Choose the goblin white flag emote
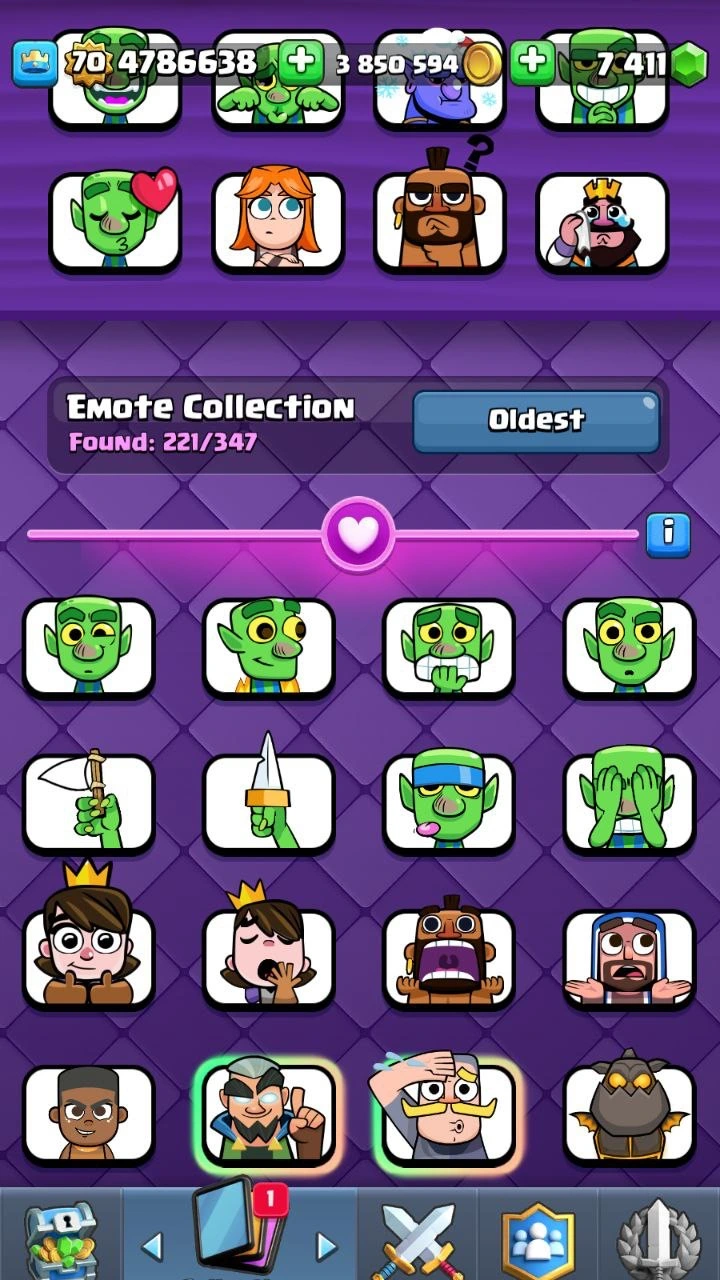Viewport: 720px width, 1280px height. pyautogui.click(x=89, y=803)
